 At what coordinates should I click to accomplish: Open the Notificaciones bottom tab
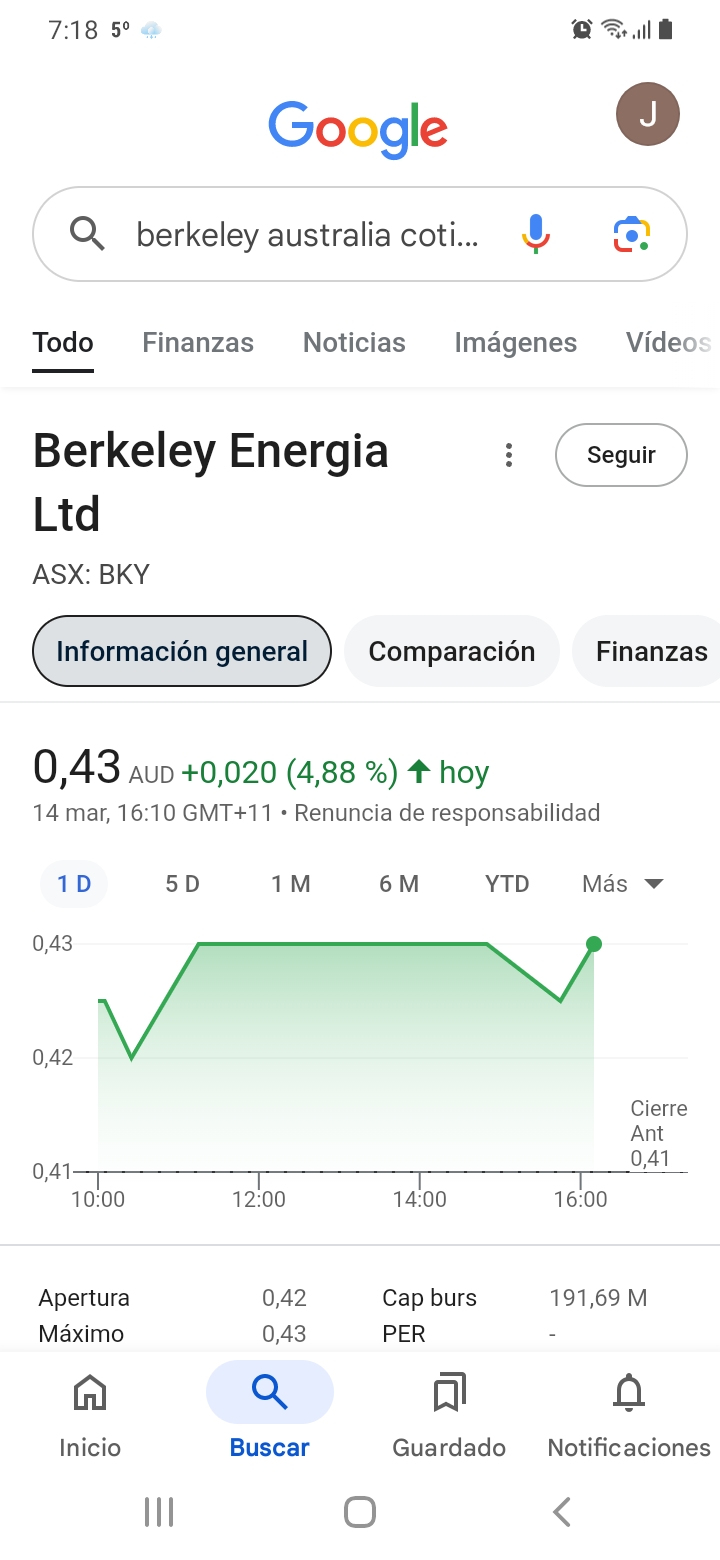[x=629, y=1416]
